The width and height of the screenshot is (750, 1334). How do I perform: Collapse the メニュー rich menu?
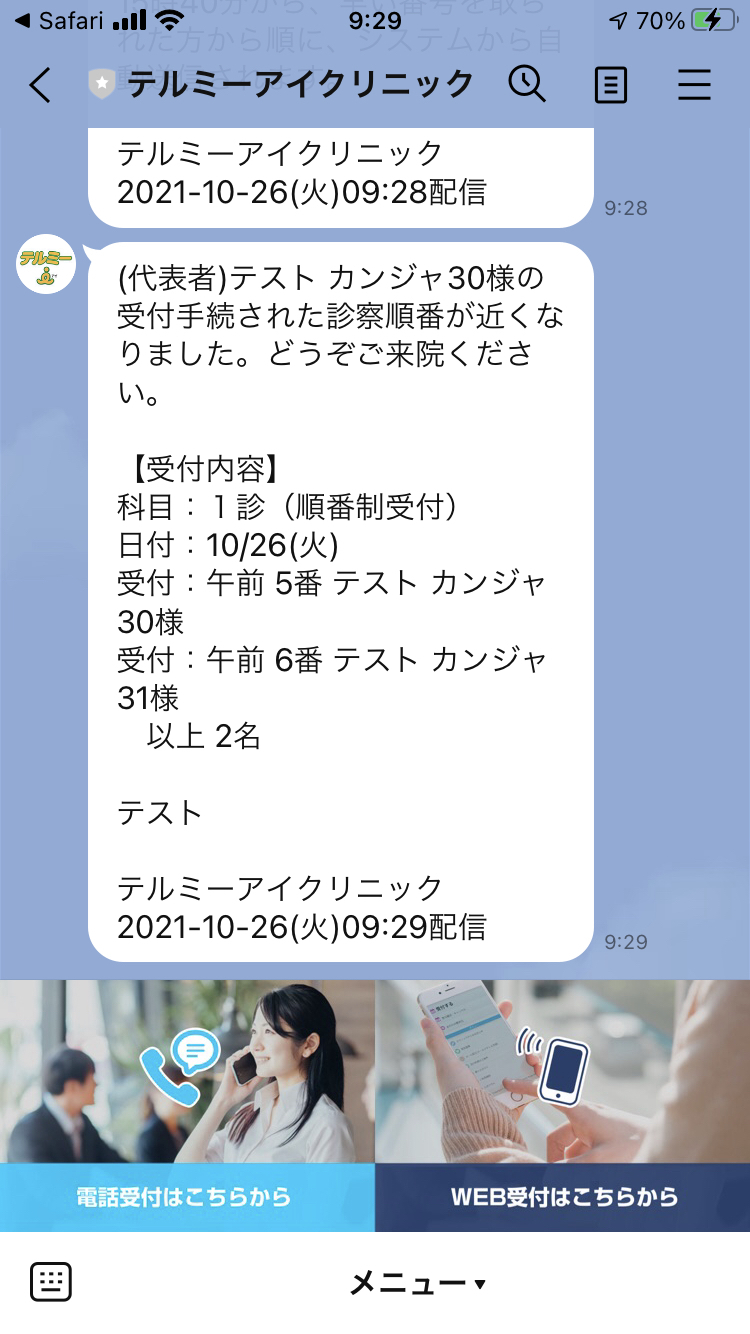coord(416,1283)
